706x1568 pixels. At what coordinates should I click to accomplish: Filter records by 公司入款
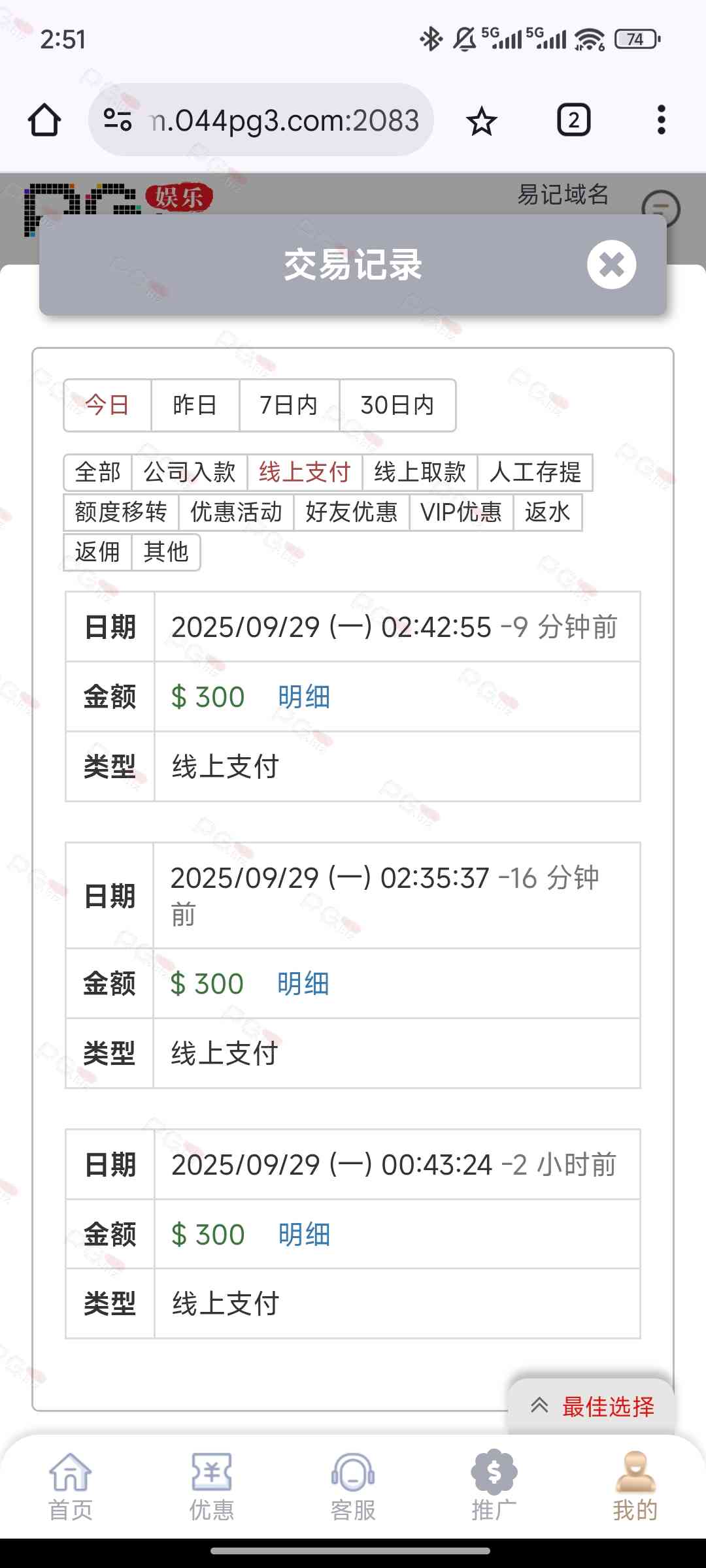[x=190, y=472]
